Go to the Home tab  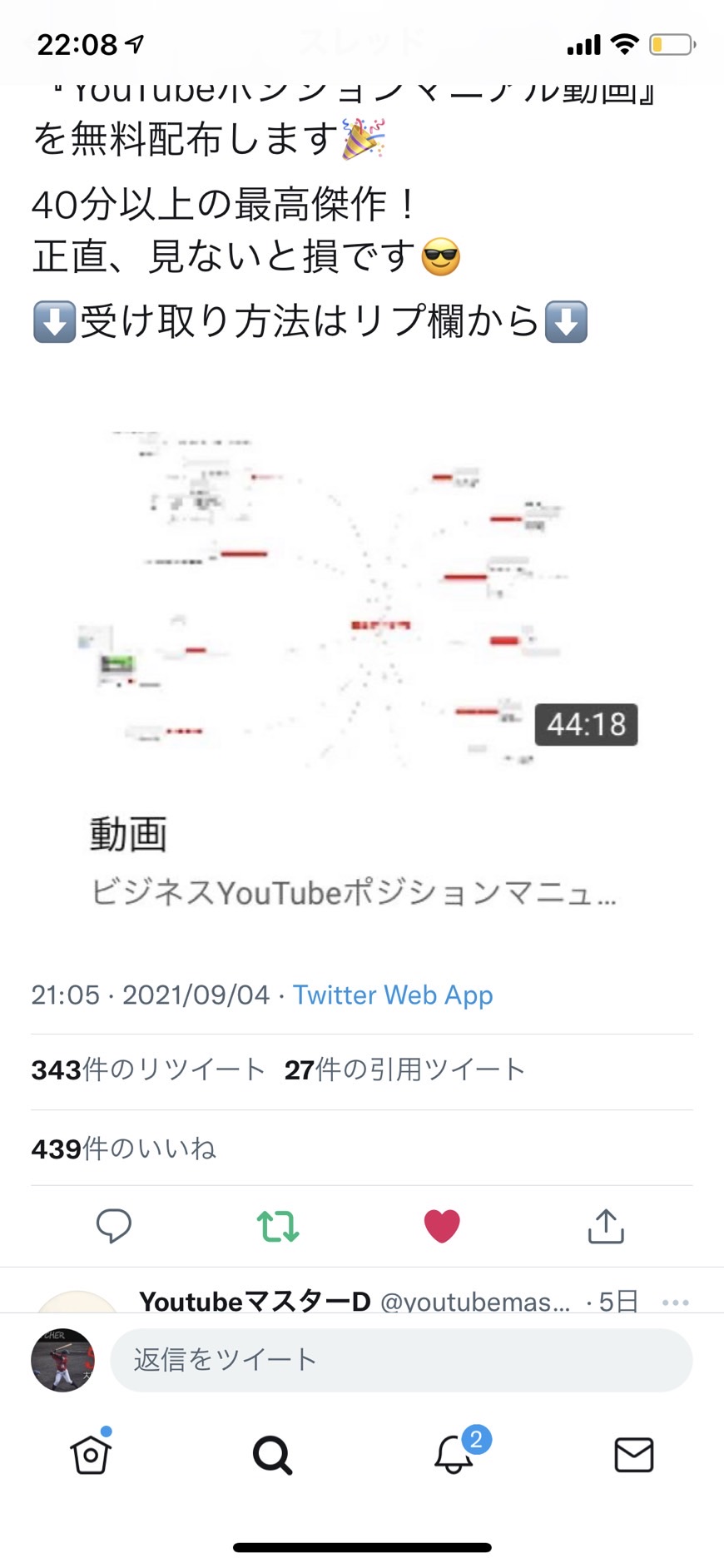[91, 1453]
